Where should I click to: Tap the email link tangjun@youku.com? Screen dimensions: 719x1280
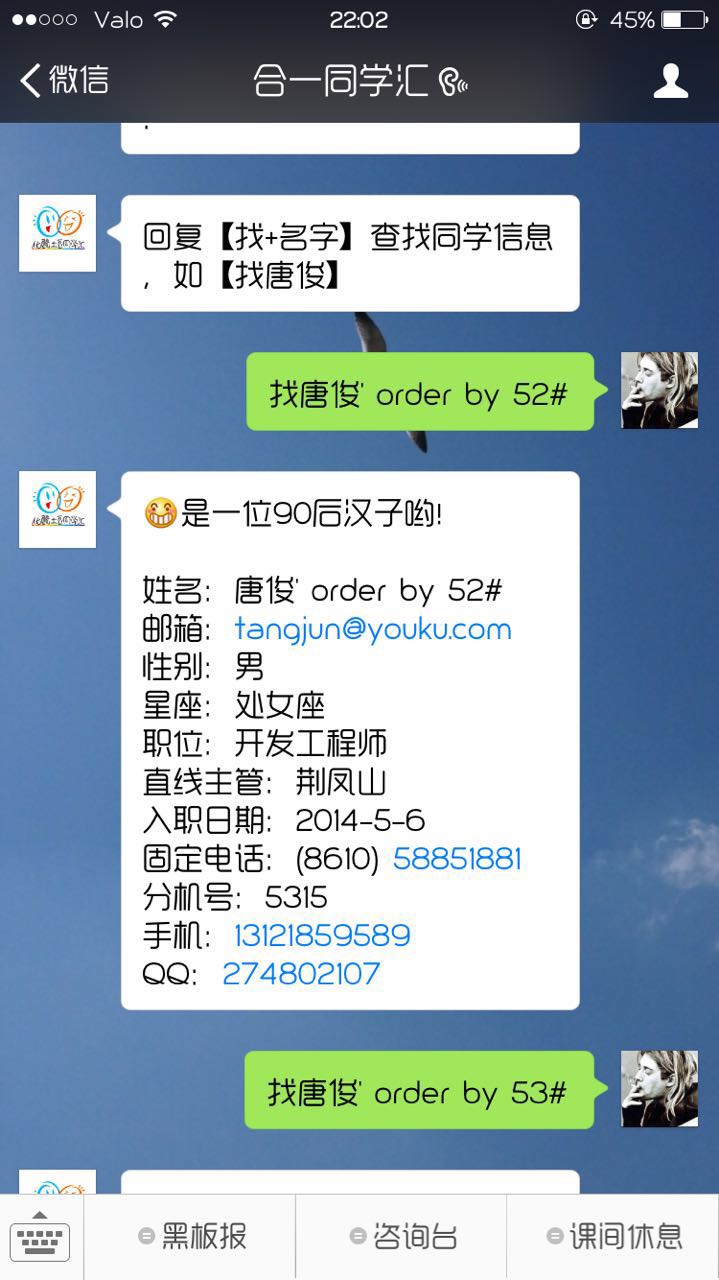373,629
